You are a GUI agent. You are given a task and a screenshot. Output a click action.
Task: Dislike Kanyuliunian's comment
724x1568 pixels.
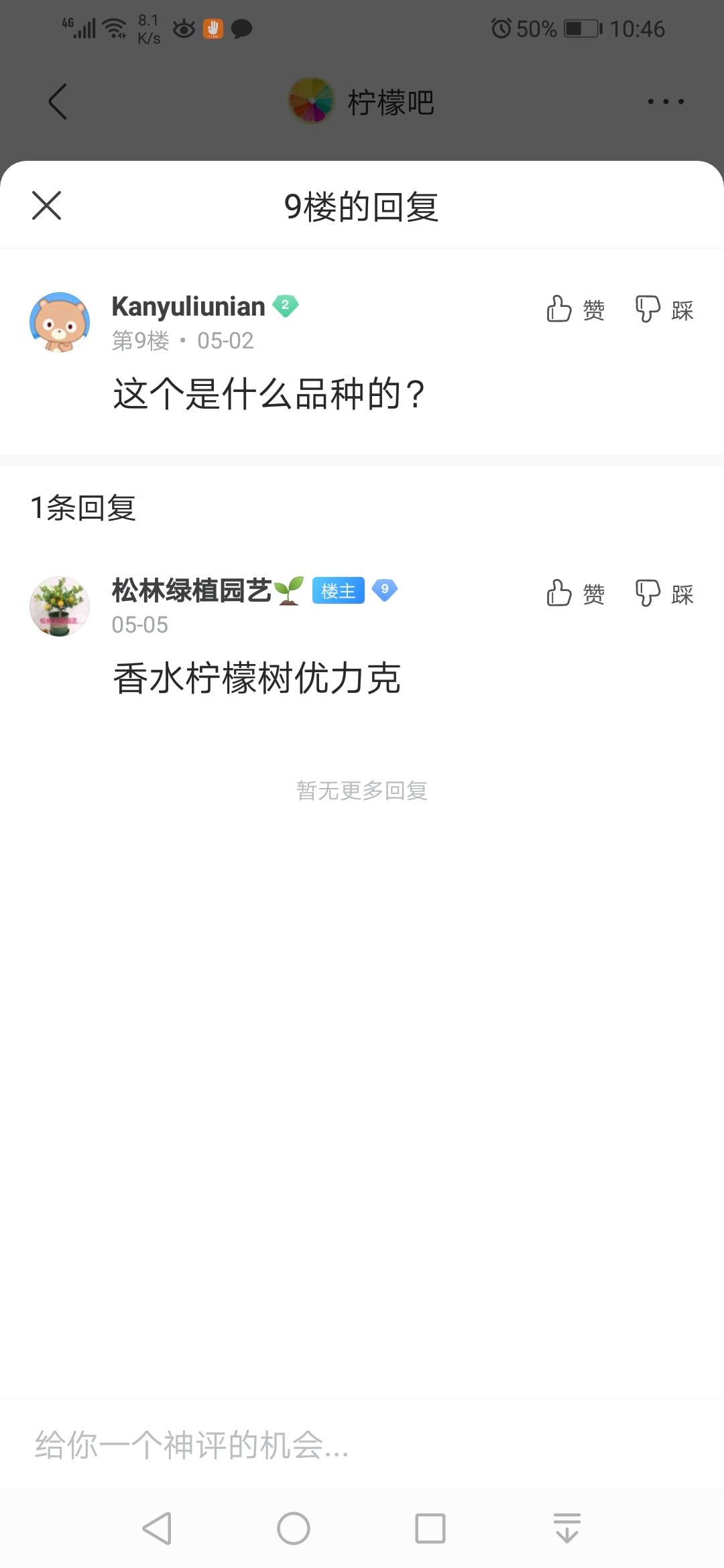[x=664, y=310]
